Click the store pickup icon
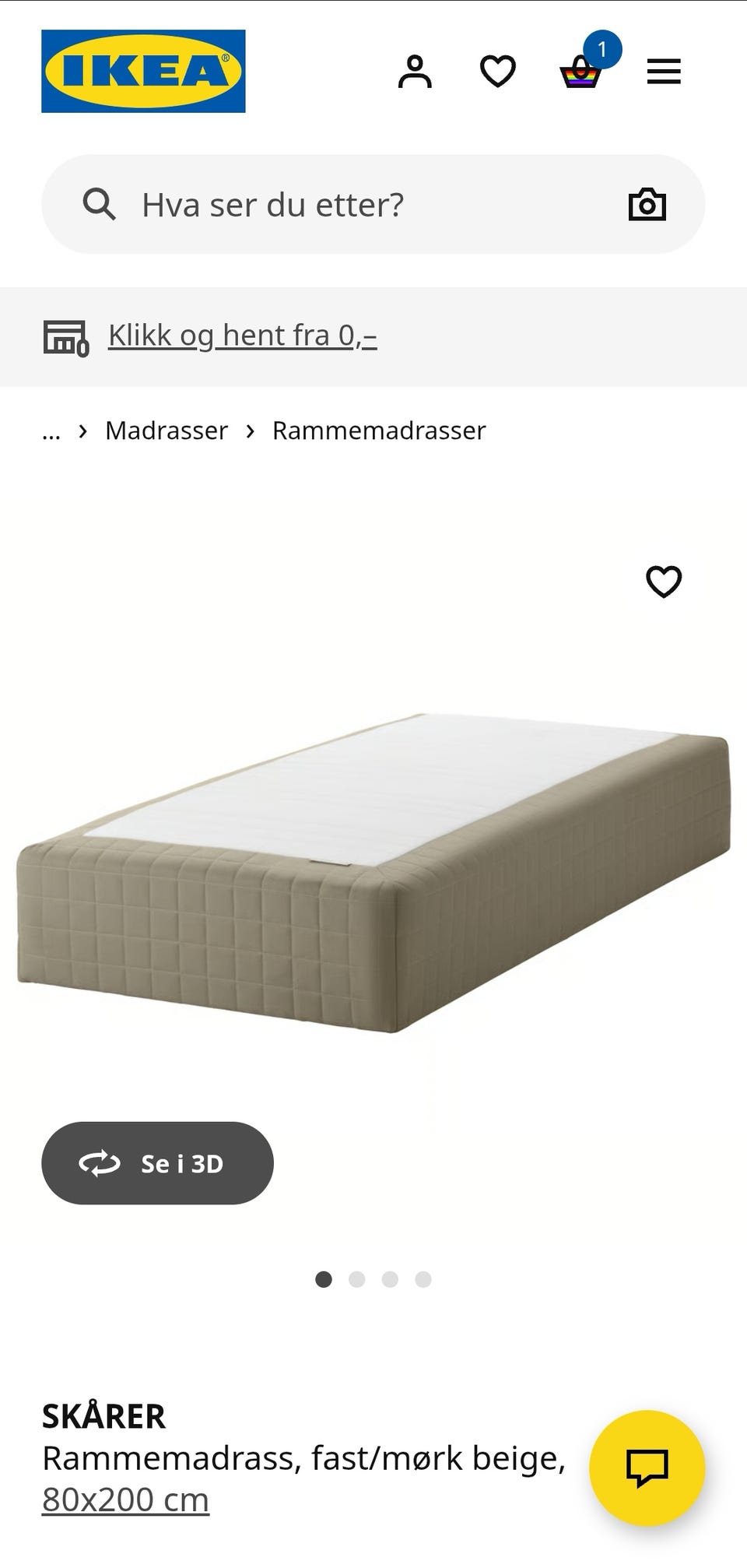This screenshot has height=1568, width=747. click(x=65, y=336)
